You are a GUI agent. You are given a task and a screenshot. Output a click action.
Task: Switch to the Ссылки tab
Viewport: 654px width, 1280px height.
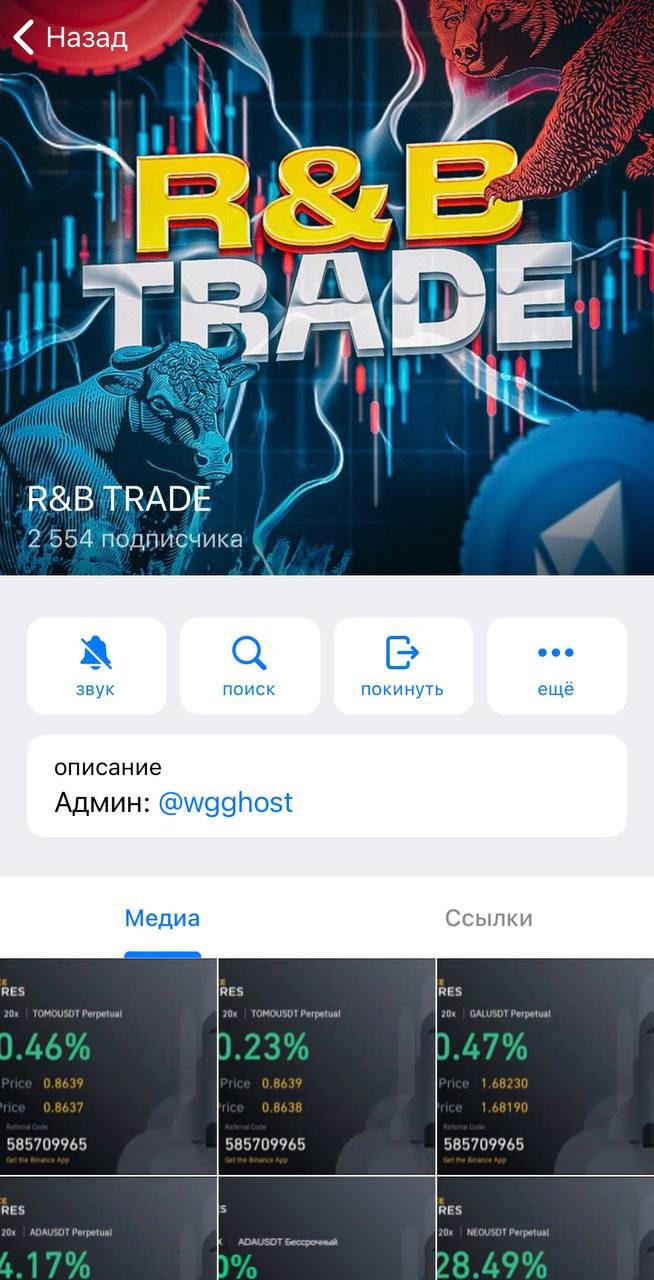488,918
